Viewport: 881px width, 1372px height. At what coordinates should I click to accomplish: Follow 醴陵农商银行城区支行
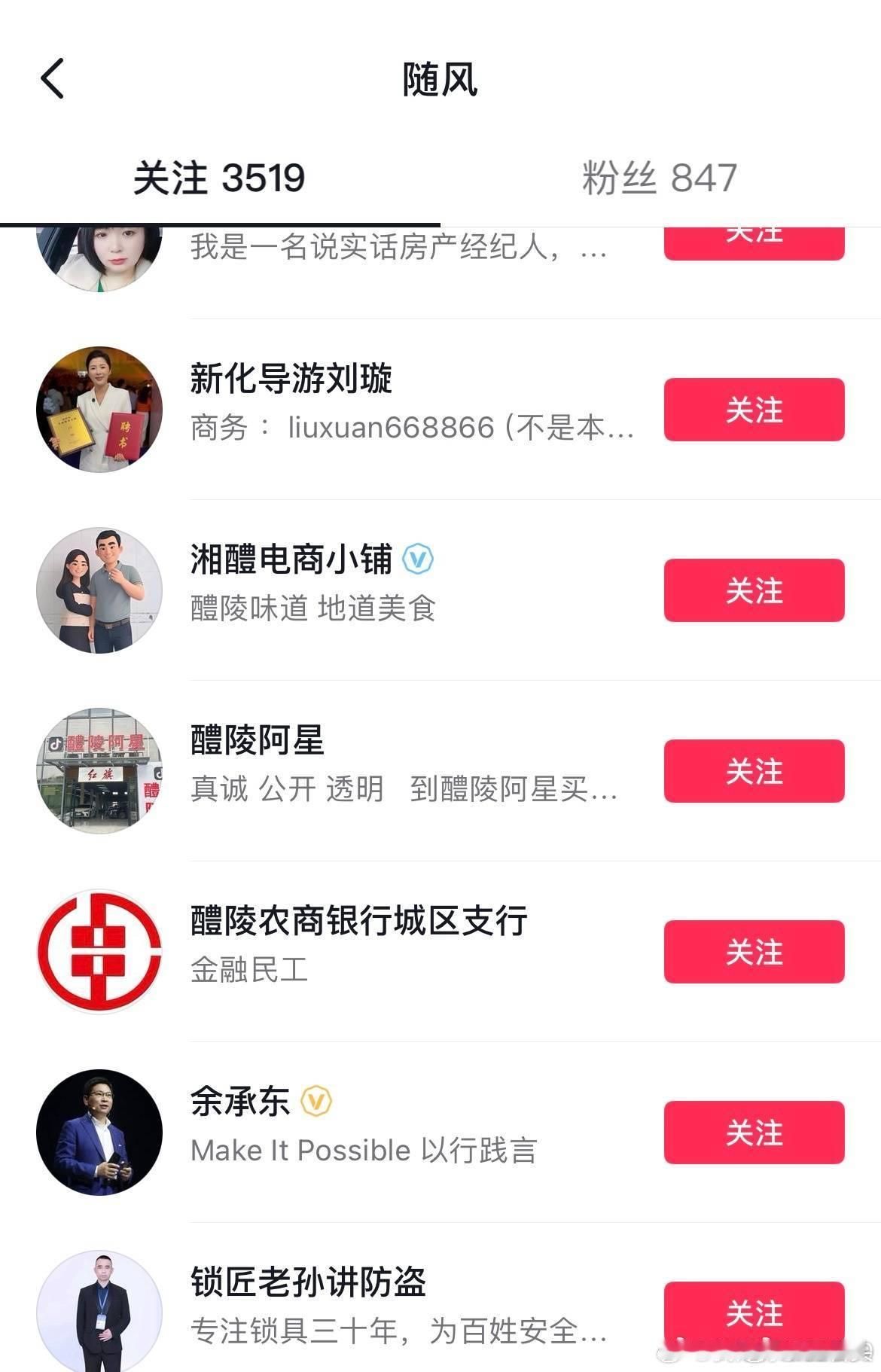coord(754,952)
